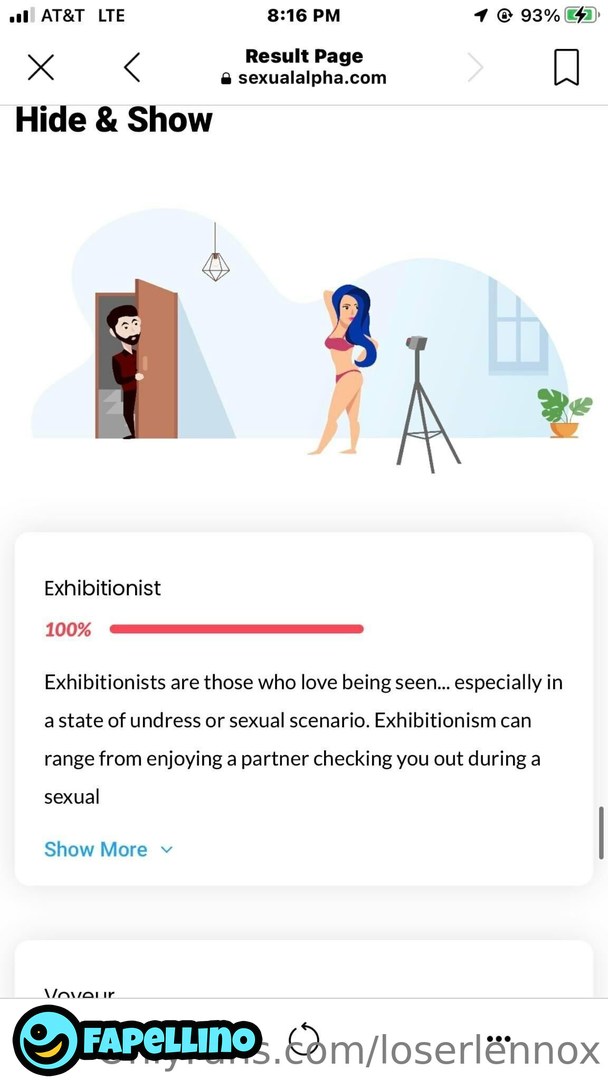Open the three-dot overflow menu

498,1038
